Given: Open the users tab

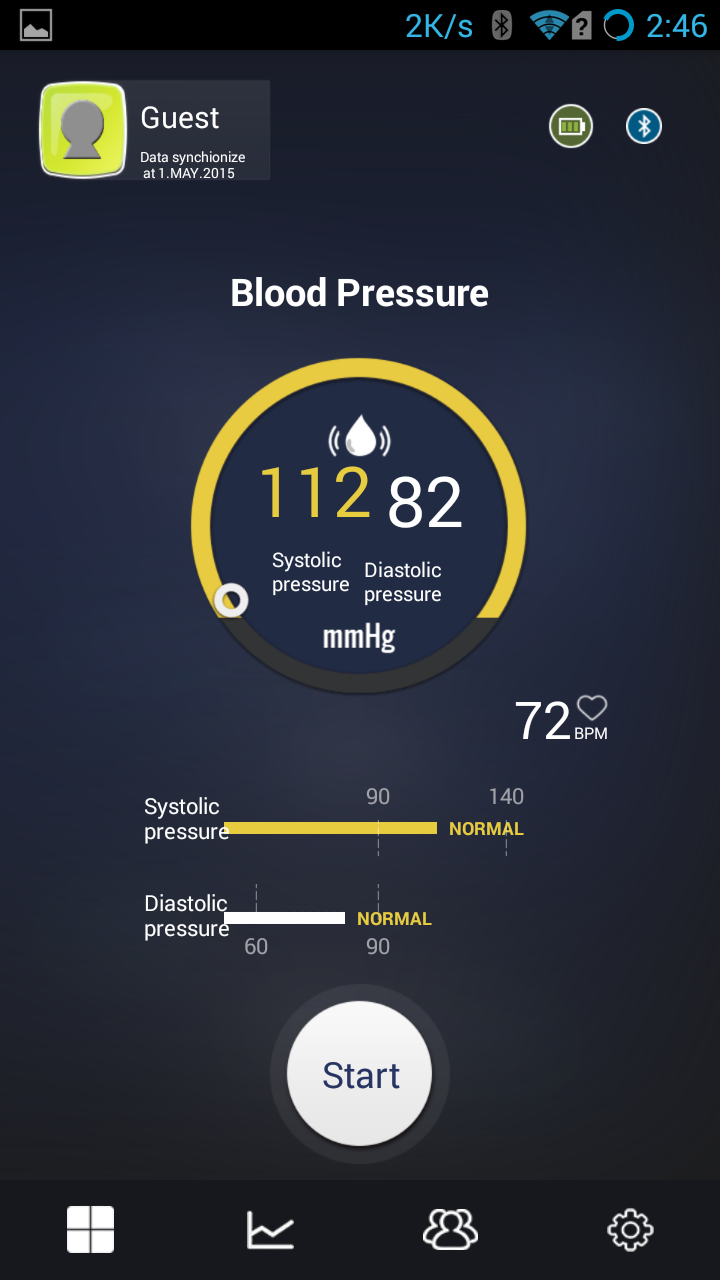Looking at the screenshot, I should 450,1229.
